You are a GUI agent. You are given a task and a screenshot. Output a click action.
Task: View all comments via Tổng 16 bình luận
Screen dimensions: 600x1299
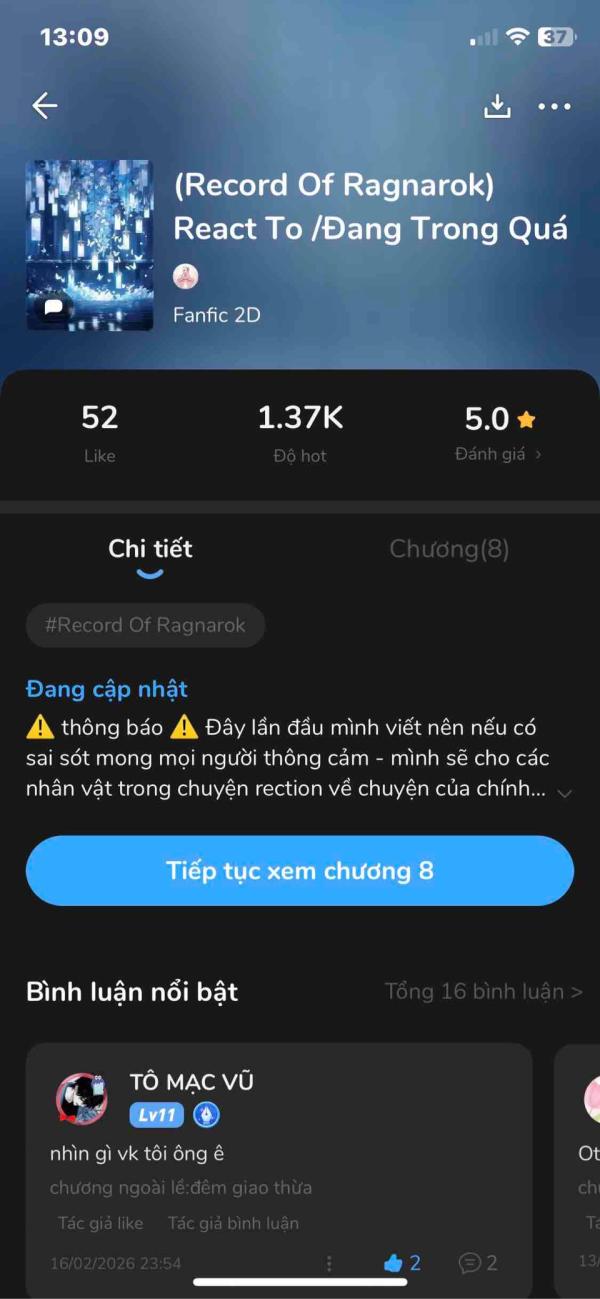tap(483, 992)
